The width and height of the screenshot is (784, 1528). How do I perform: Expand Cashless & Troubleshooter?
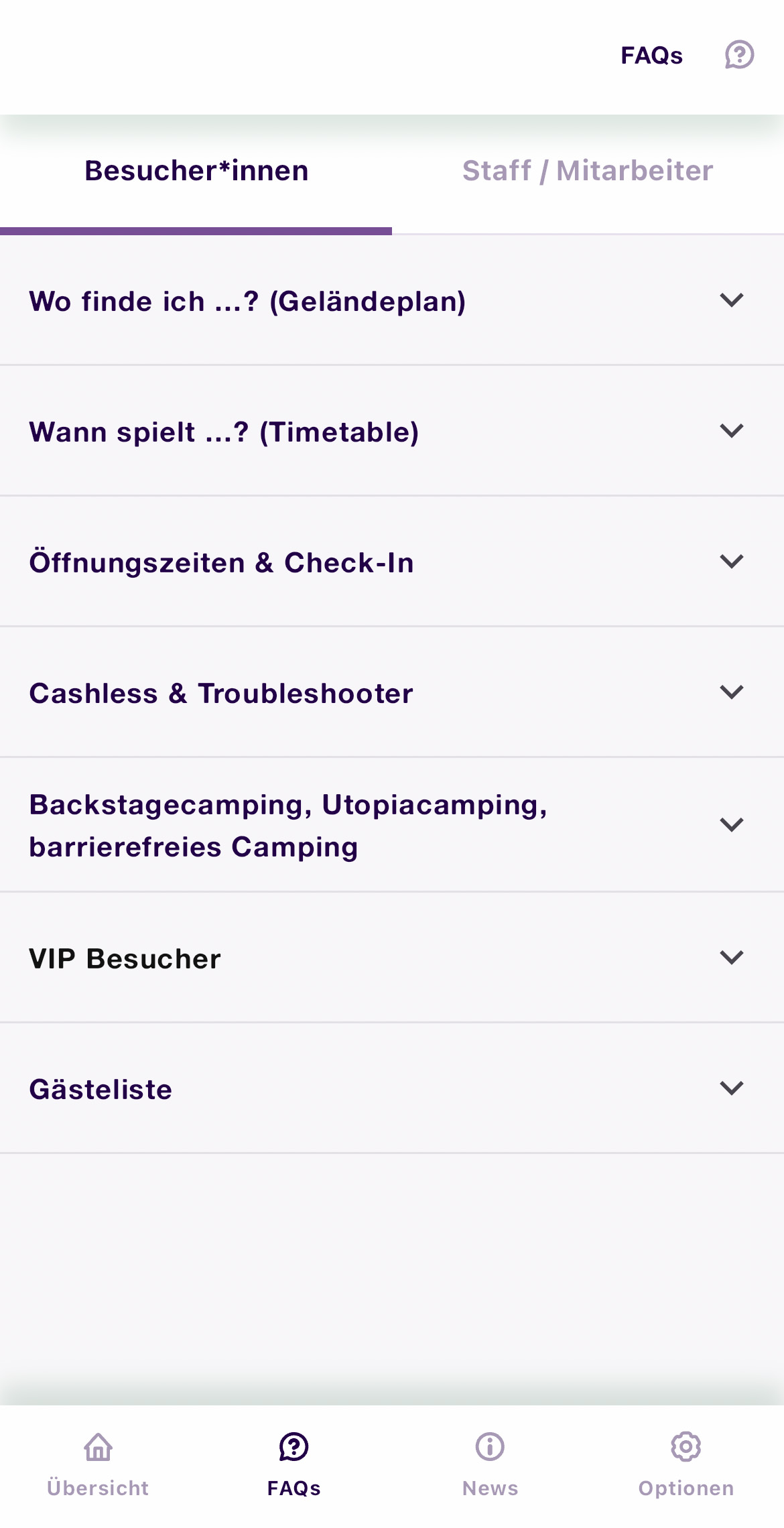tap(392, 692)
